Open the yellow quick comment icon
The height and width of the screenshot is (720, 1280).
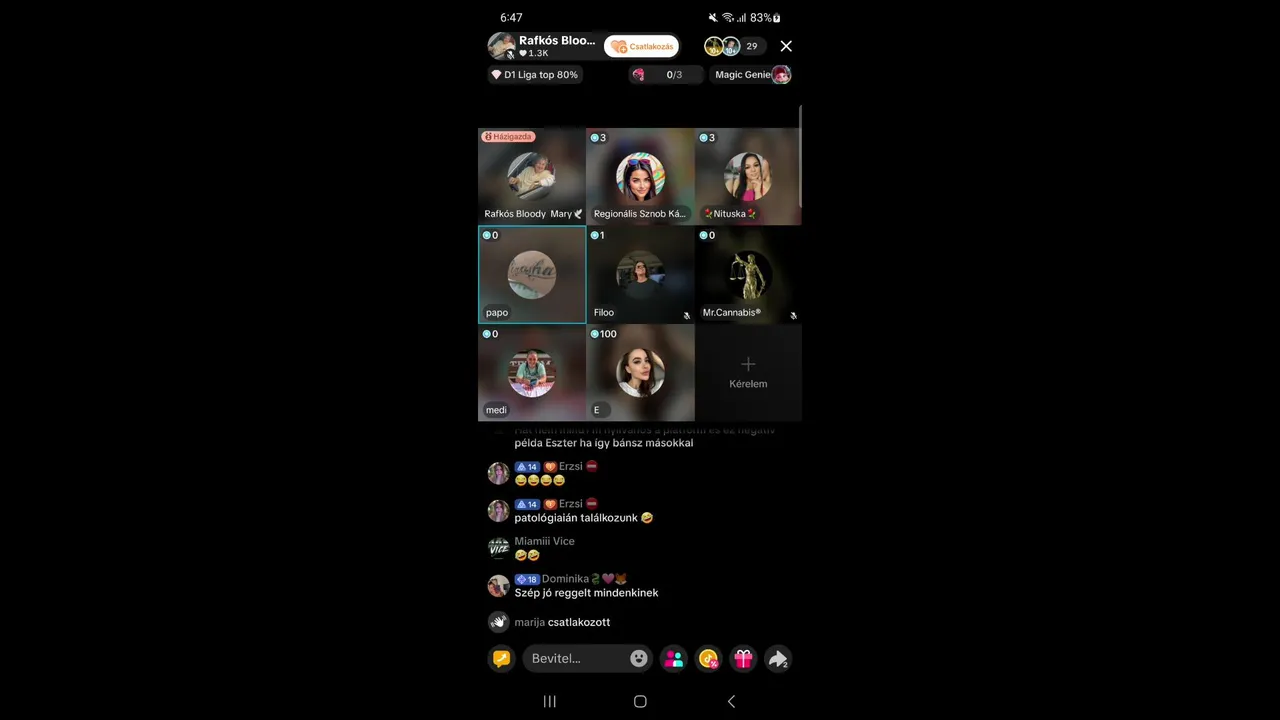click(501, 658)
